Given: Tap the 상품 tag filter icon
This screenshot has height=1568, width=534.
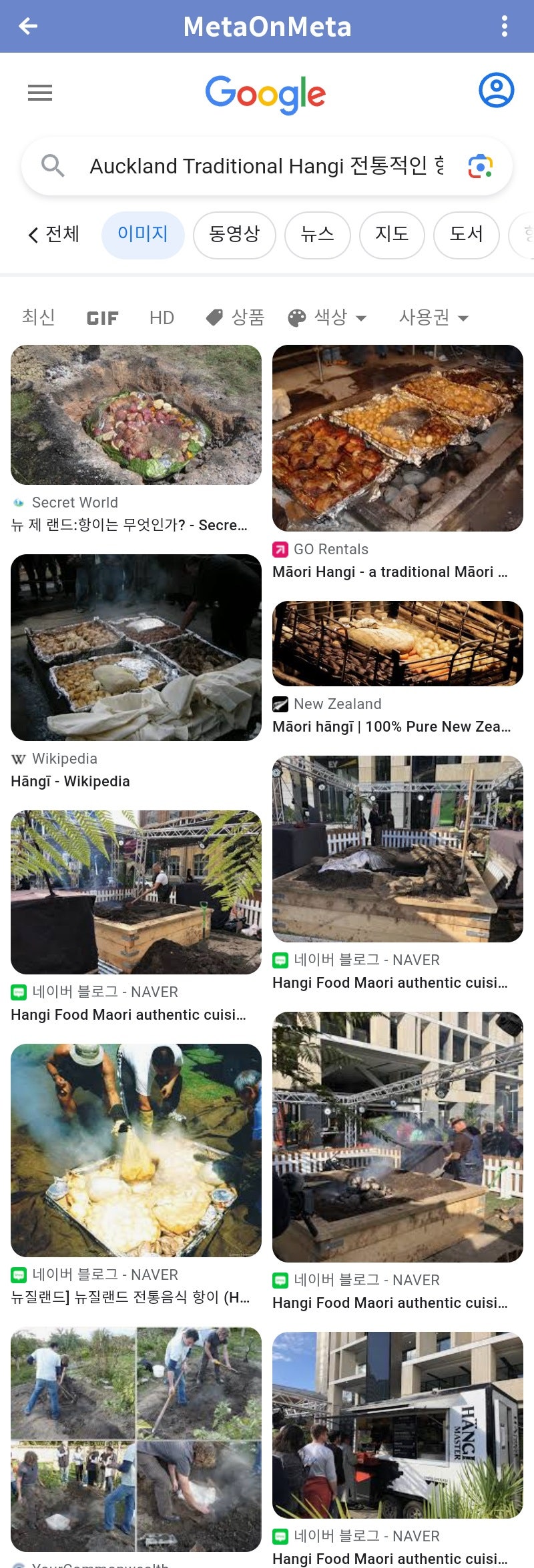Looking at the screenshot, I should tap(216, 317).
